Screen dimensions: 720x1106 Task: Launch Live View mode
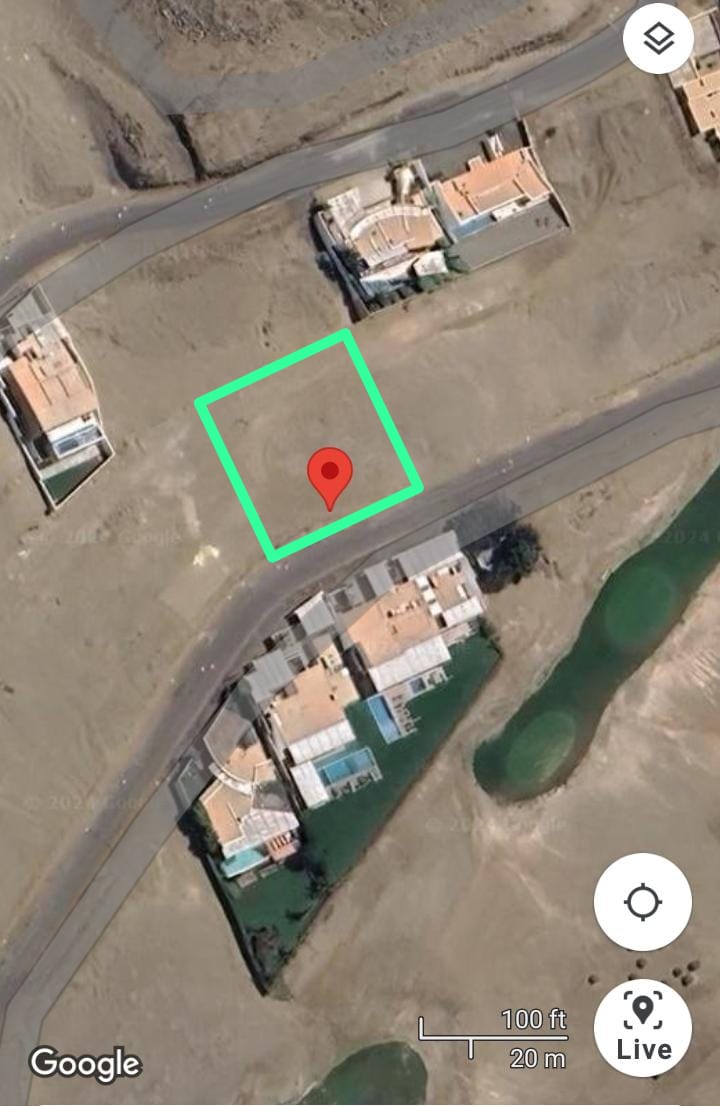tap(642, 1027)
